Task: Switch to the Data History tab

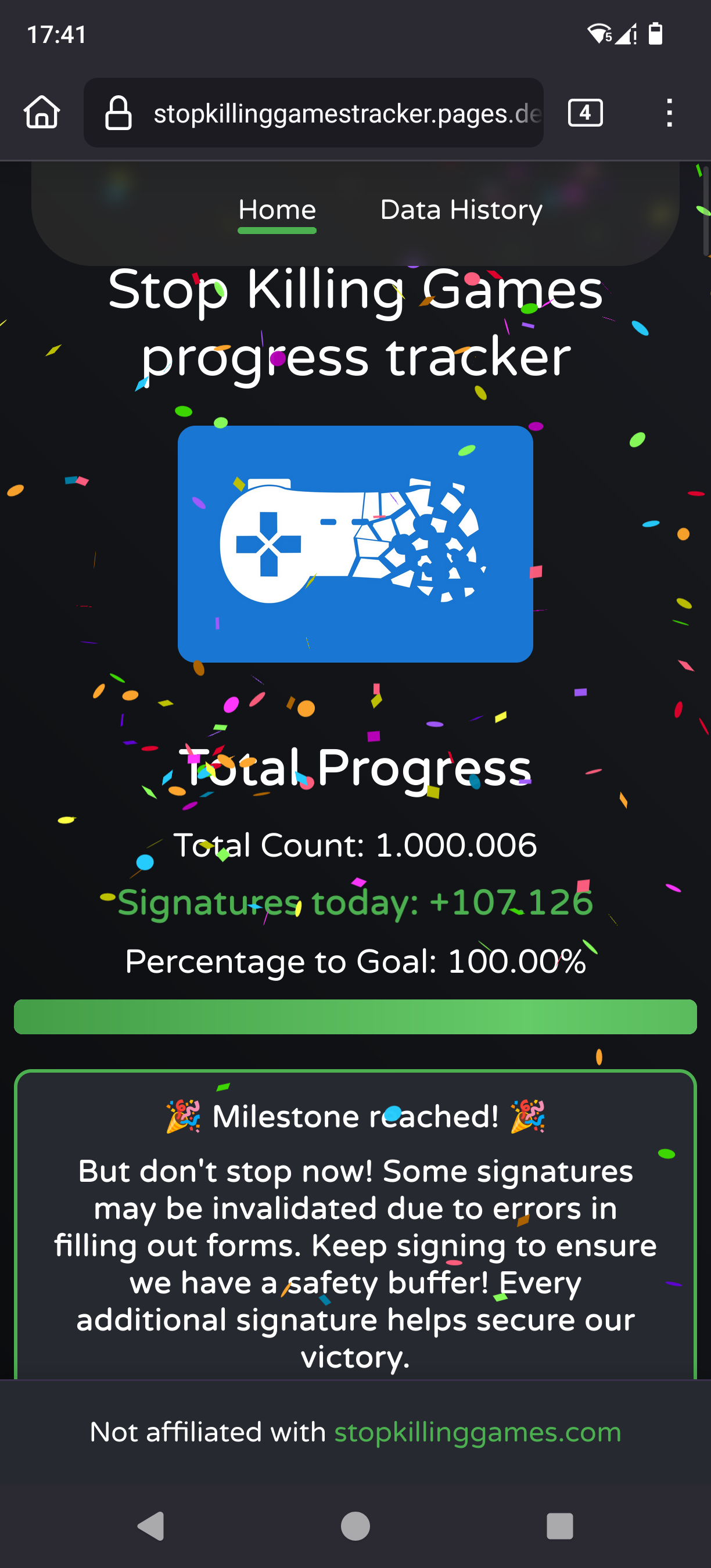Action: 461,210
